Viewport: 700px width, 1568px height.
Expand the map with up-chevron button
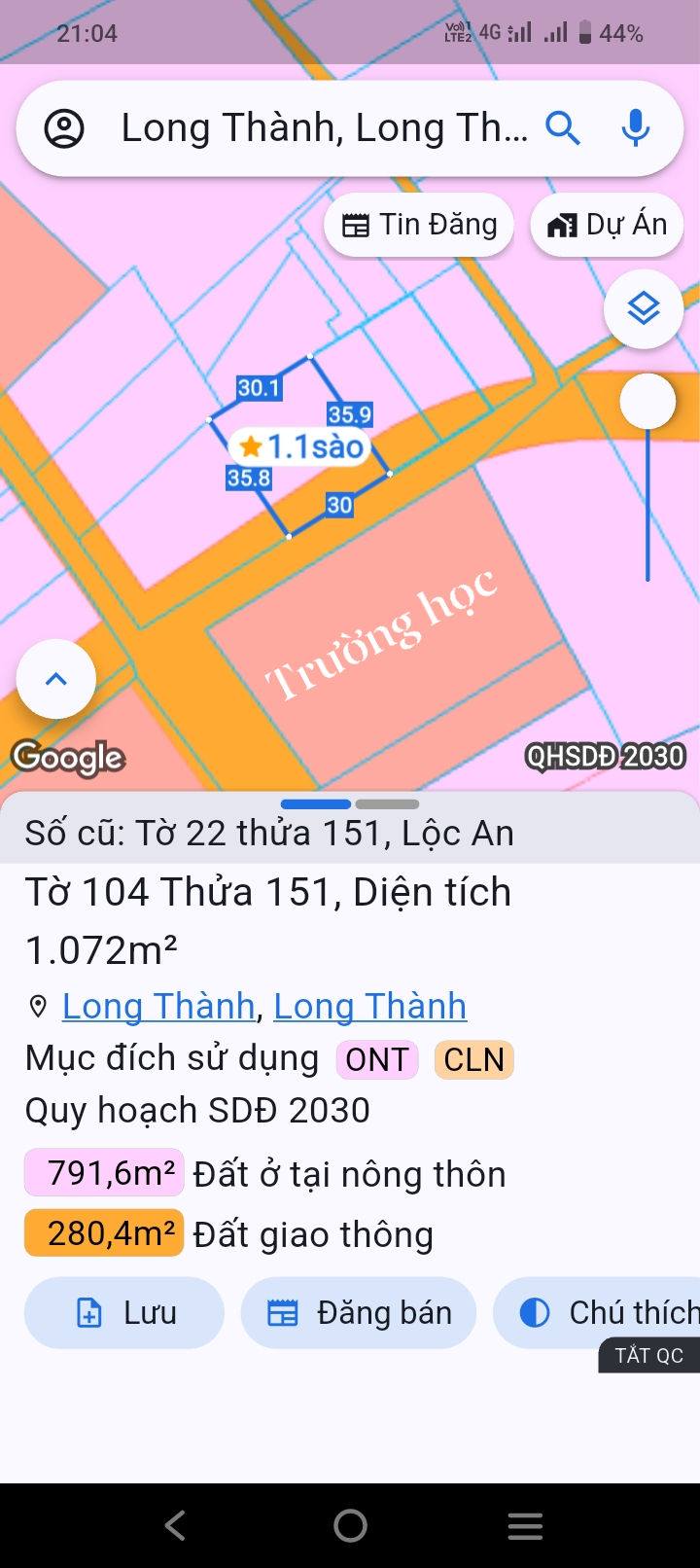(x=56, y=679)
